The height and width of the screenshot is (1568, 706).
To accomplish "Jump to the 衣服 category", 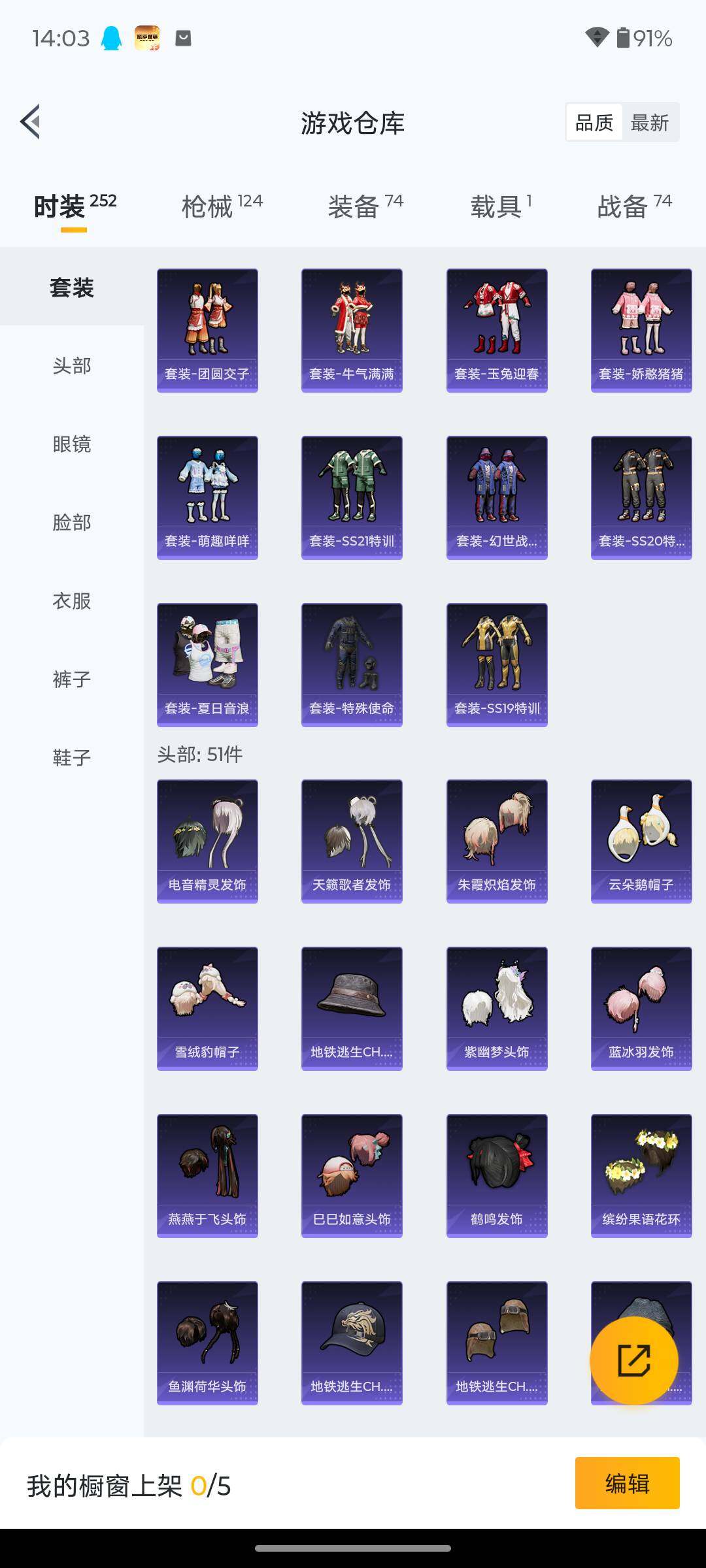I will coord(72,600).
